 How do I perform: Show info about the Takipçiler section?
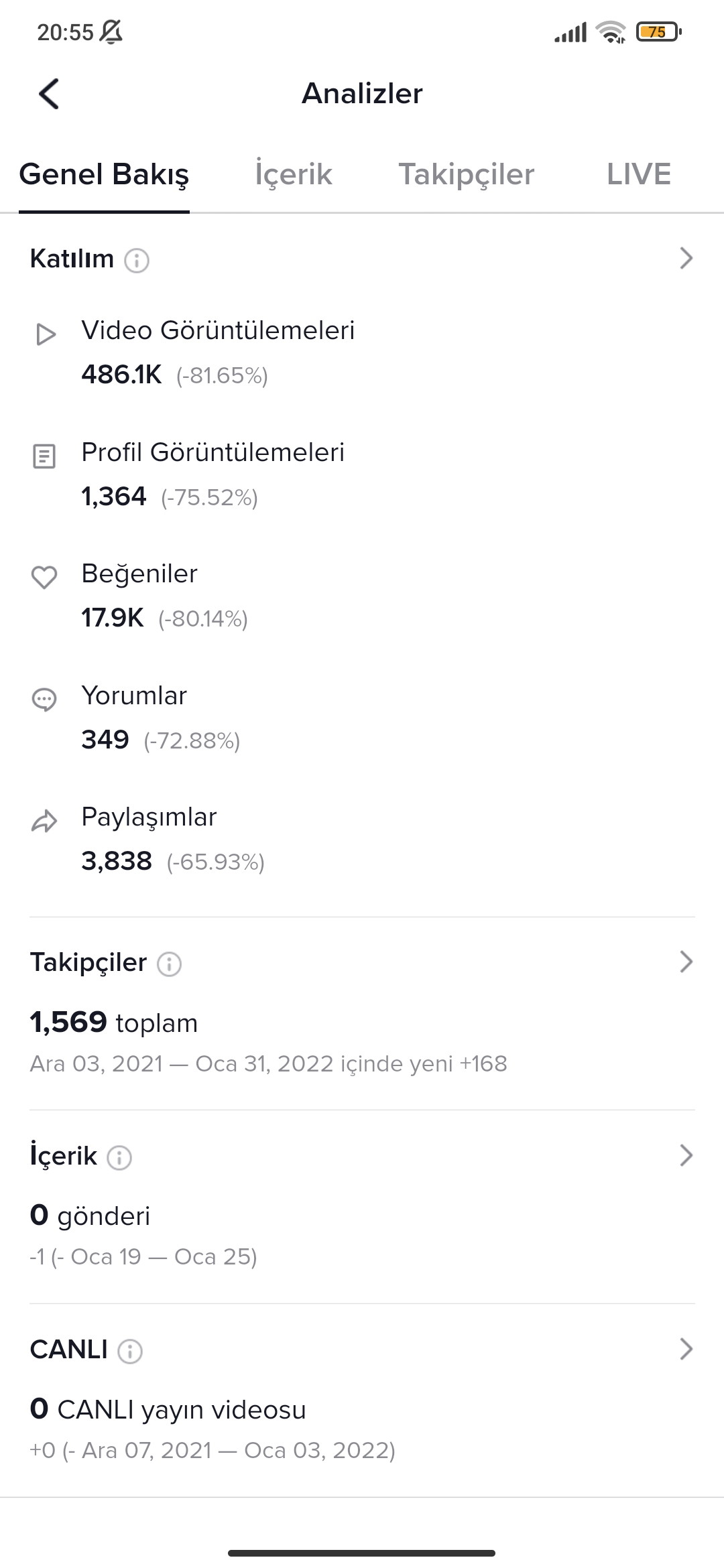(x=169, y=964)
